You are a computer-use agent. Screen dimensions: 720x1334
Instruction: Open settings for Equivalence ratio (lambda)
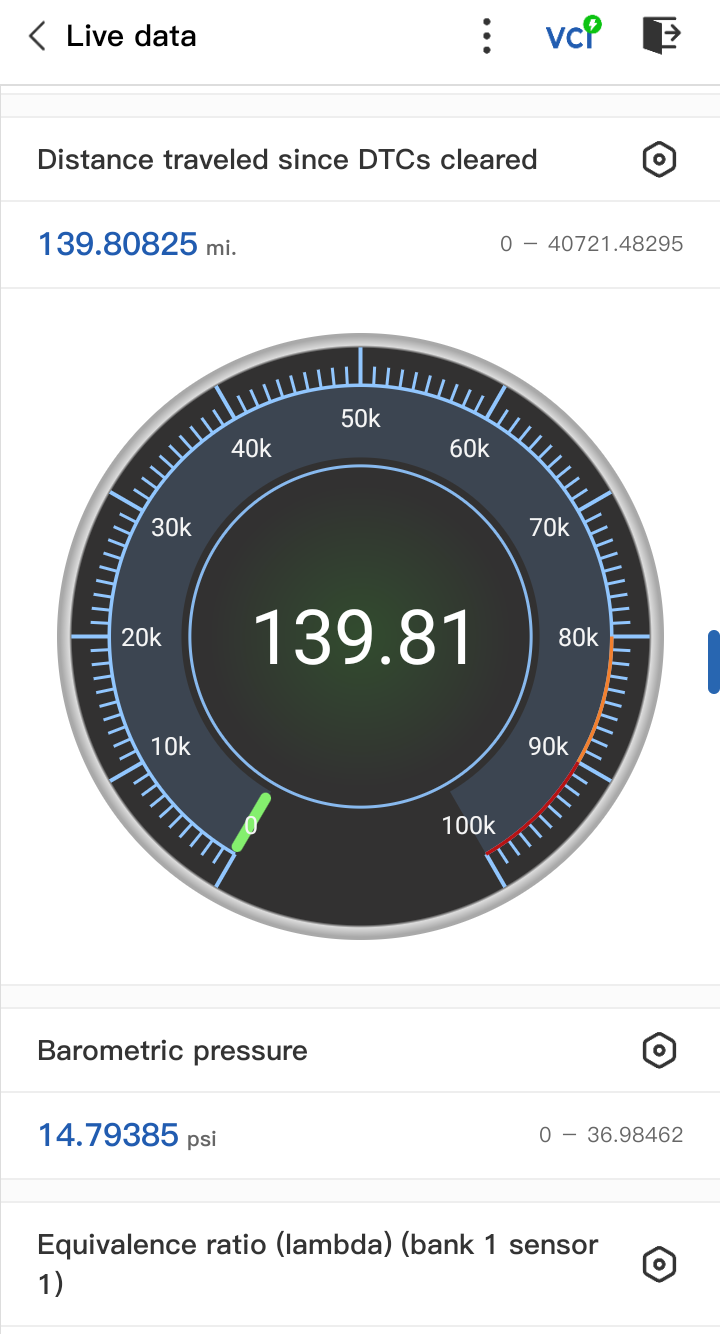coord(659,1265)
